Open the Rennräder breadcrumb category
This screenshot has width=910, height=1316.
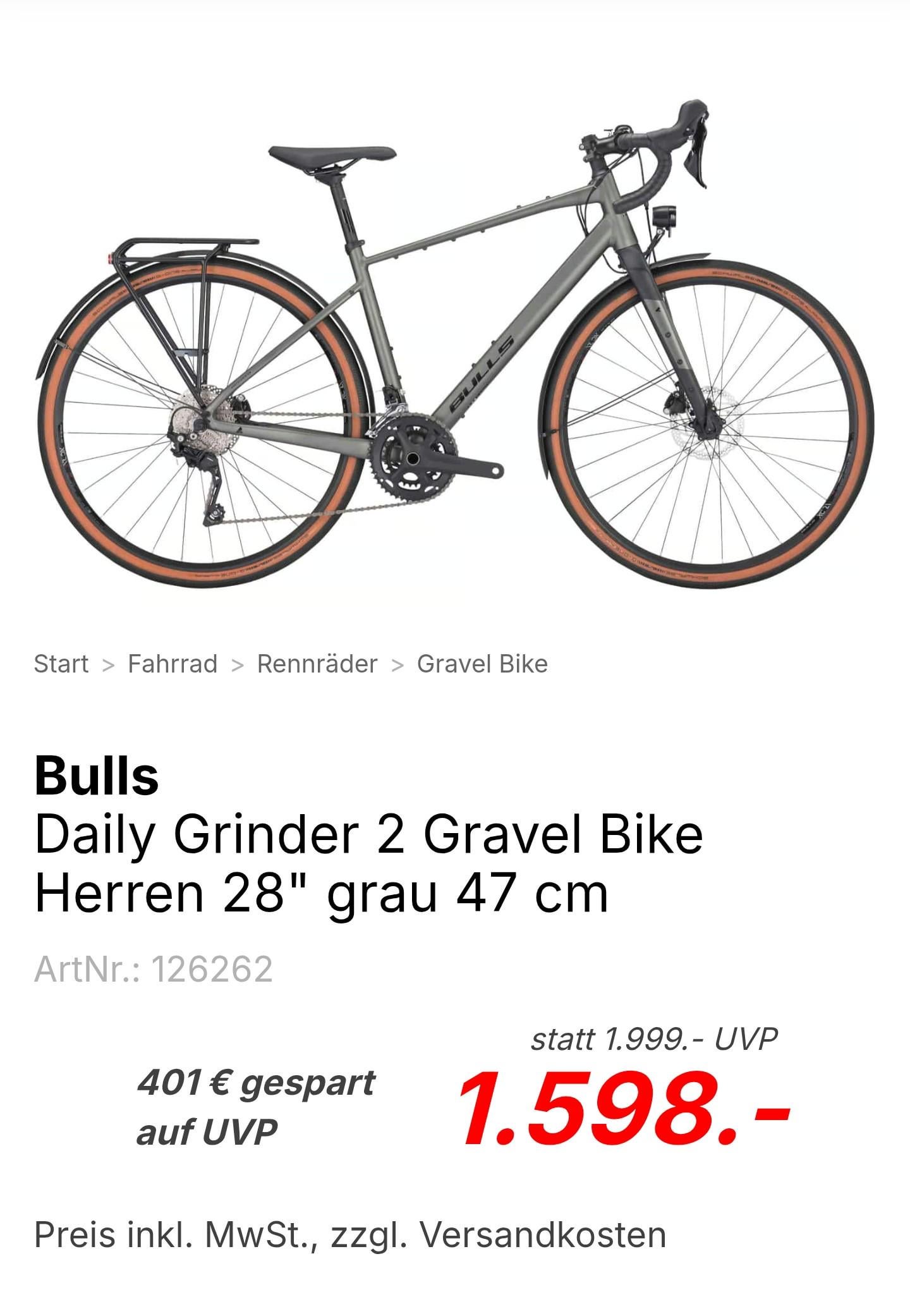(317, 664)
